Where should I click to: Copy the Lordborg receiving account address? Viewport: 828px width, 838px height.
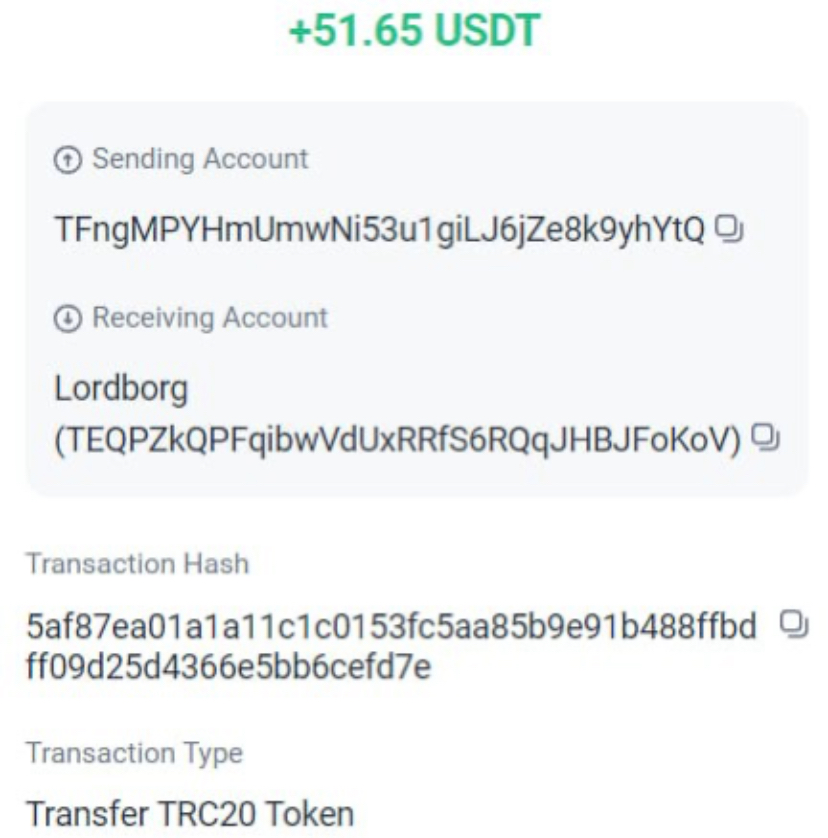(x=765, y=436)
